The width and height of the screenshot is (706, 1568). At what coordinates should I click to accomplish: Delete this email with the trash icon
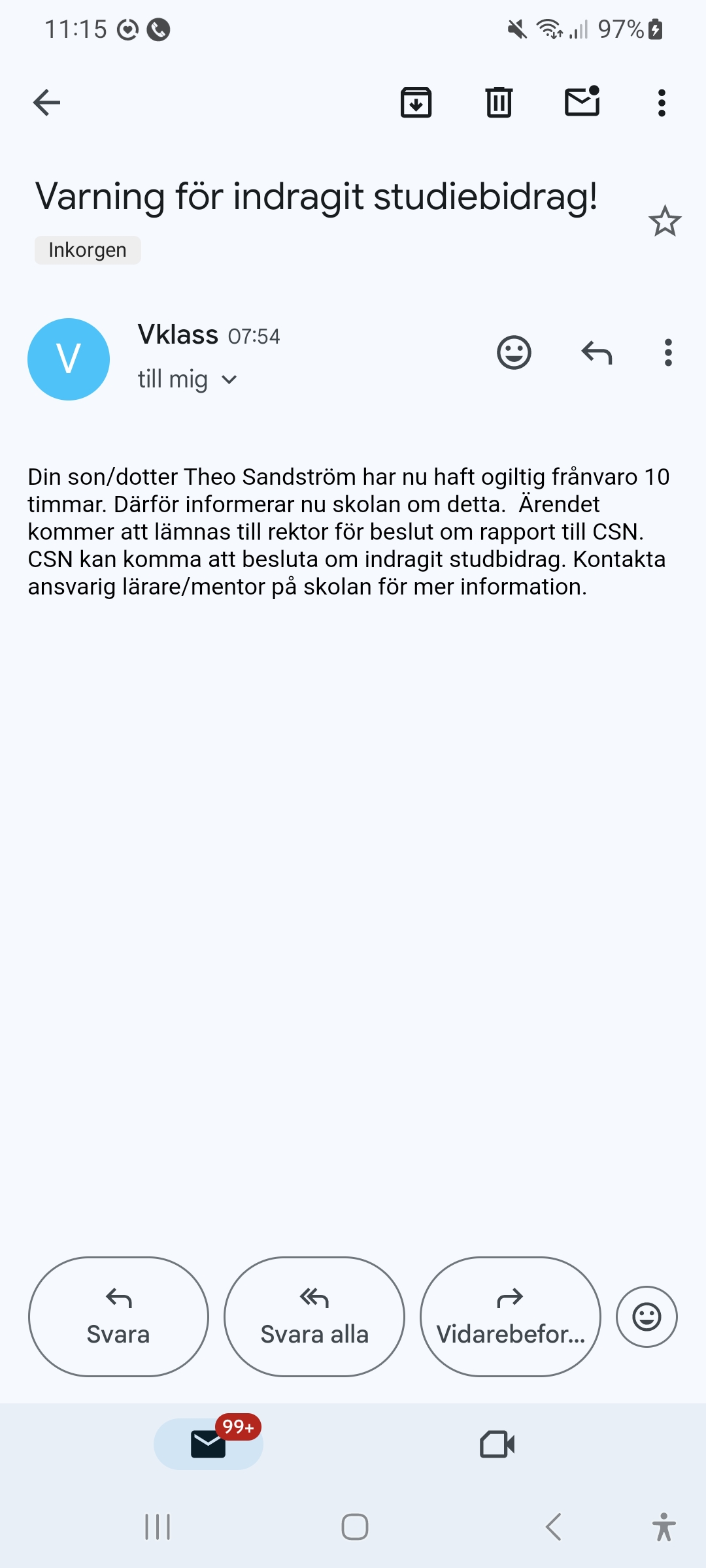[x=499, y=103]
